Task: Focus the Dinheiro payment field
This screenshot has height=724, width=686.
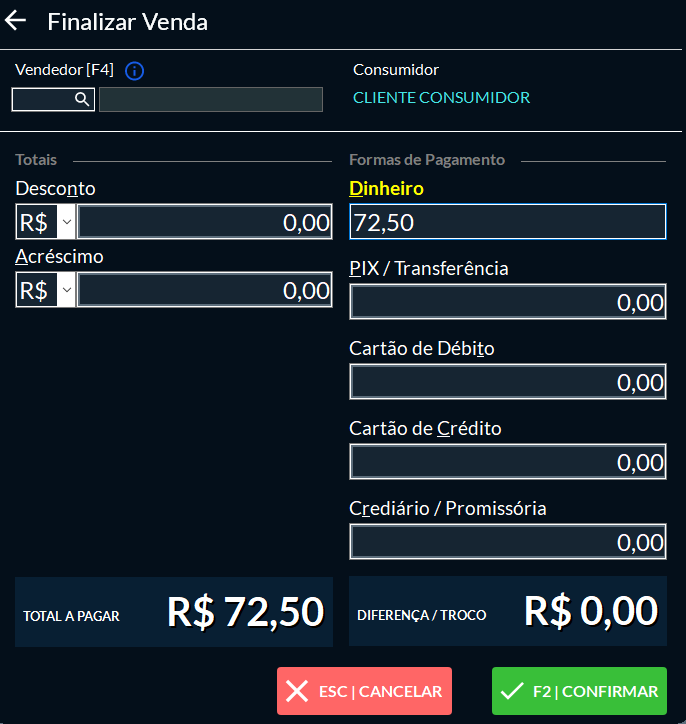Action: click(x=507, y=222)
